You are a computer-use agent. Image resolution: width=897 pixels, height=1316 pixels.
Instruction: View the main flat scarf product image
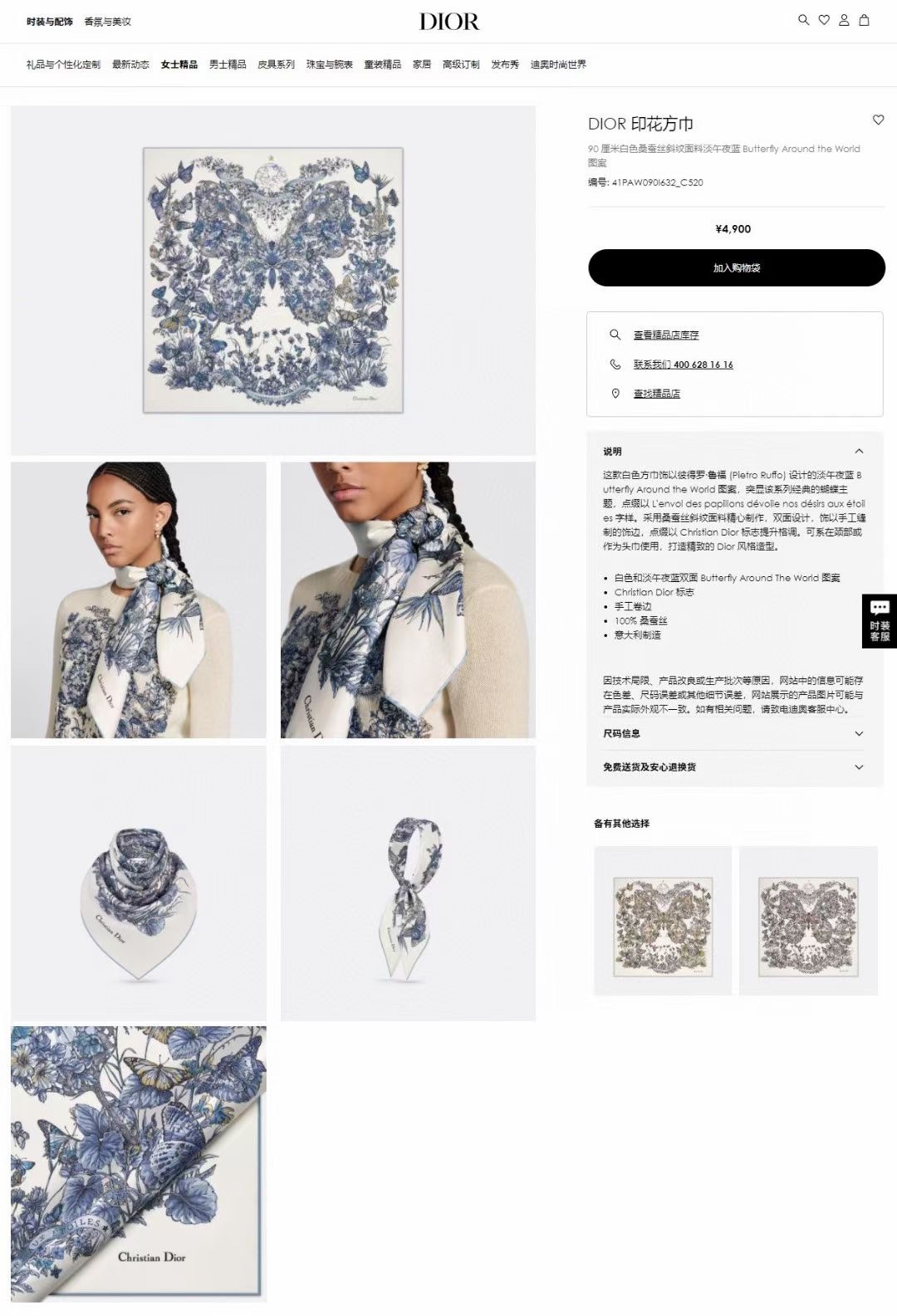[273, 280]
